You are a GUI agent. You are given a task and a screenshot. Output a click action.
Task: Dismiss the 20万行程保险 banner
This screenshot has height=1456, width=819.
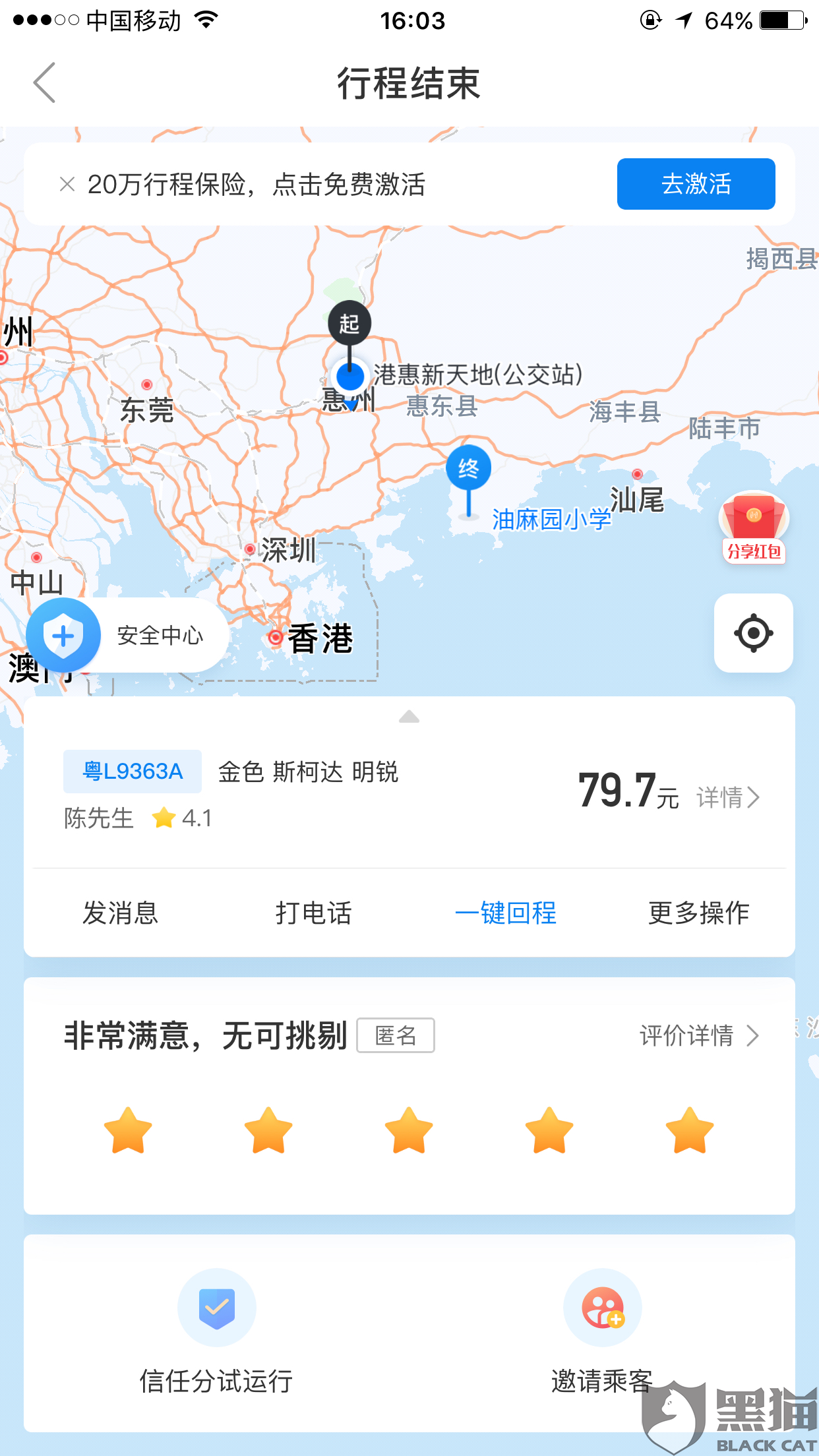coord(67,184)
